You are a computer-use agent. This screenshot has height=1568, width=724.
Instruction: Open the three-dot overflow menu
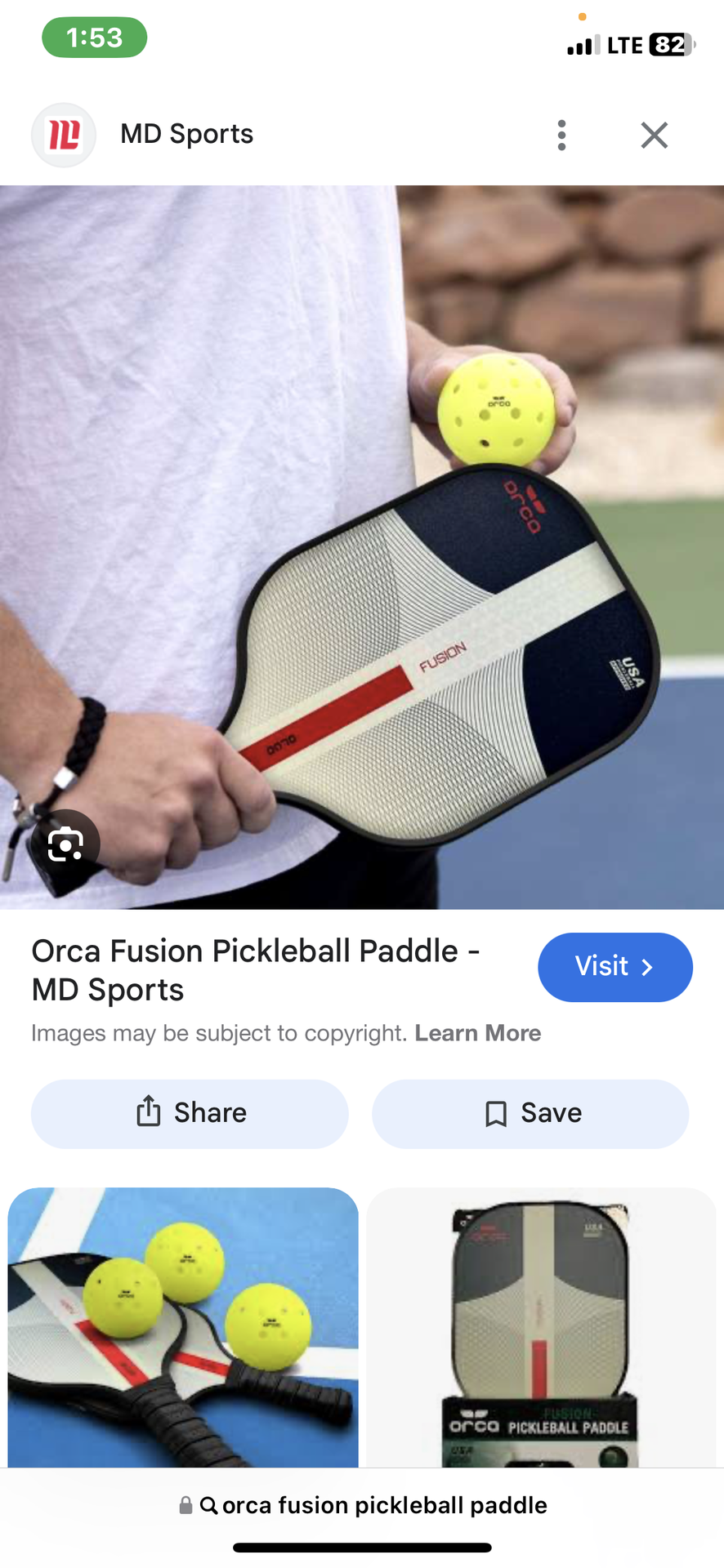tap(561, 135)
